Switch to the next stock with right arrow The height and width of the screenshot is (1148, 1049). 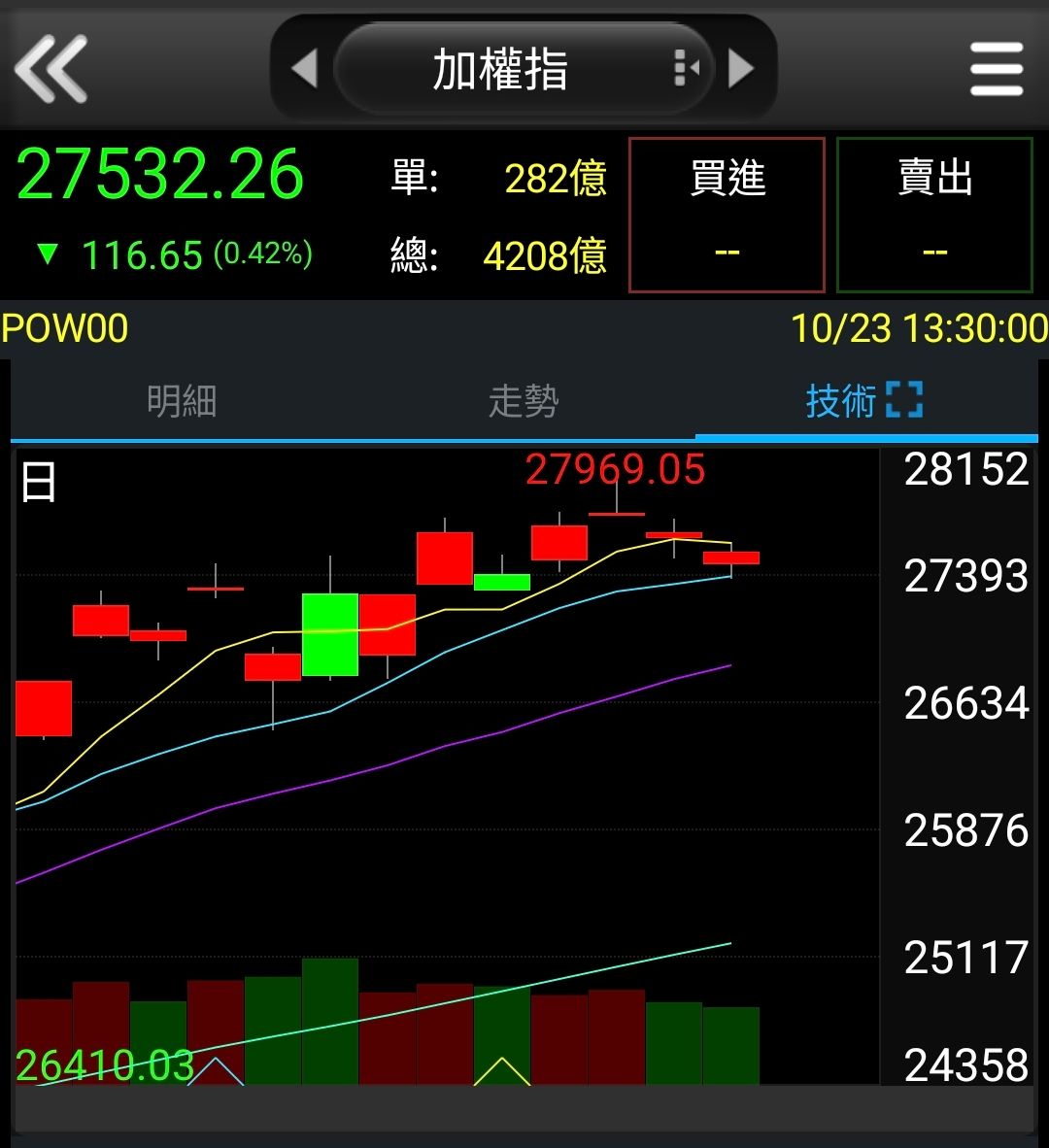(741, 69)
